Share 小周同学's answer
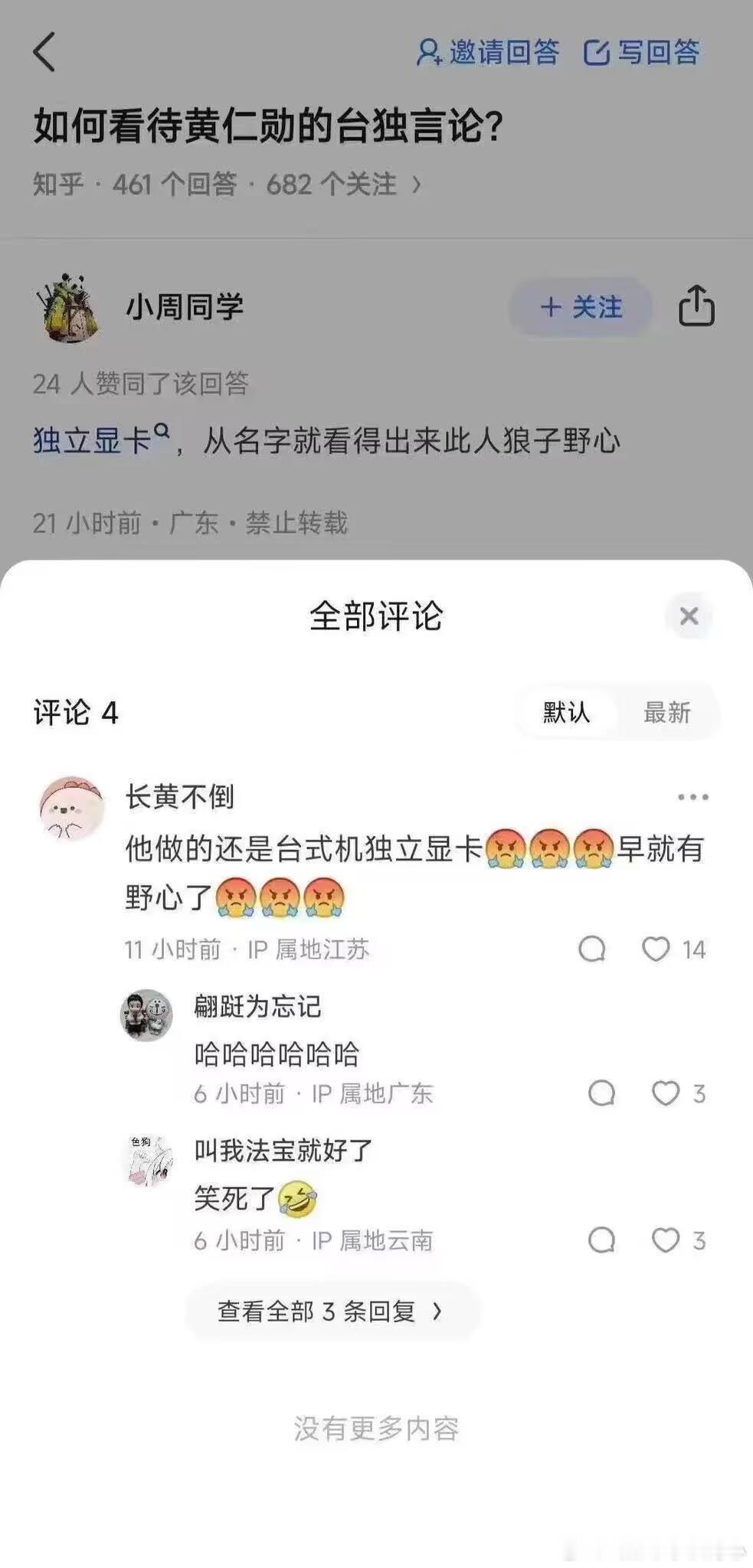The width and height of the screenshot is (753, 1568). tap(696, 306)
